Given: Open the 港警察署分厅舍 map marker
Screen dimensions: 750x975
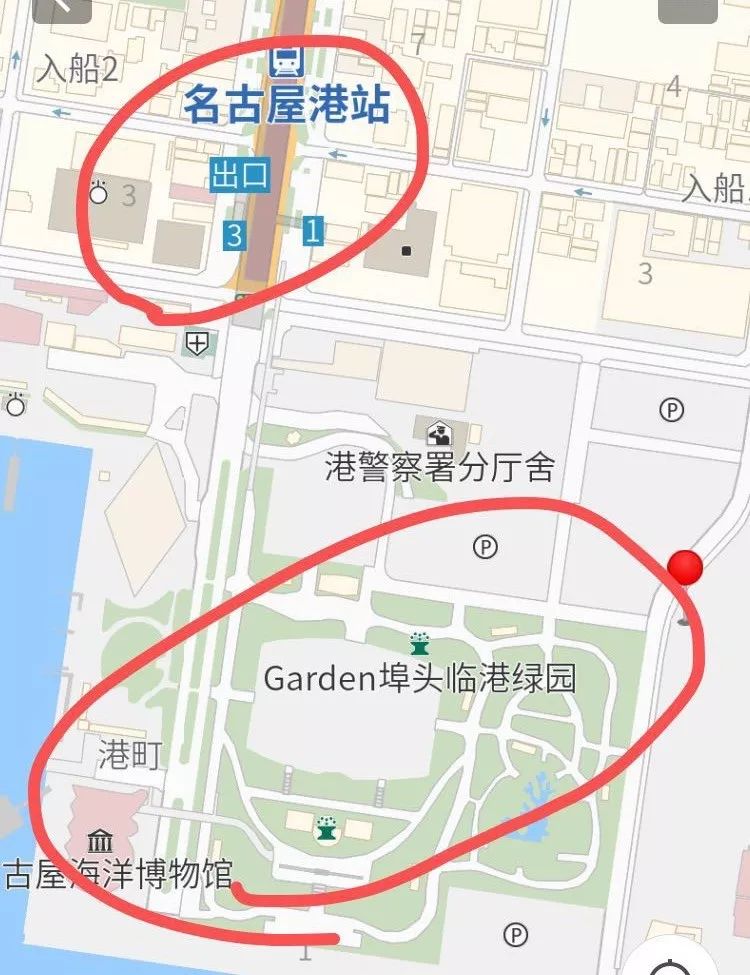Looking at the screenshot, I should pos(439,434).
